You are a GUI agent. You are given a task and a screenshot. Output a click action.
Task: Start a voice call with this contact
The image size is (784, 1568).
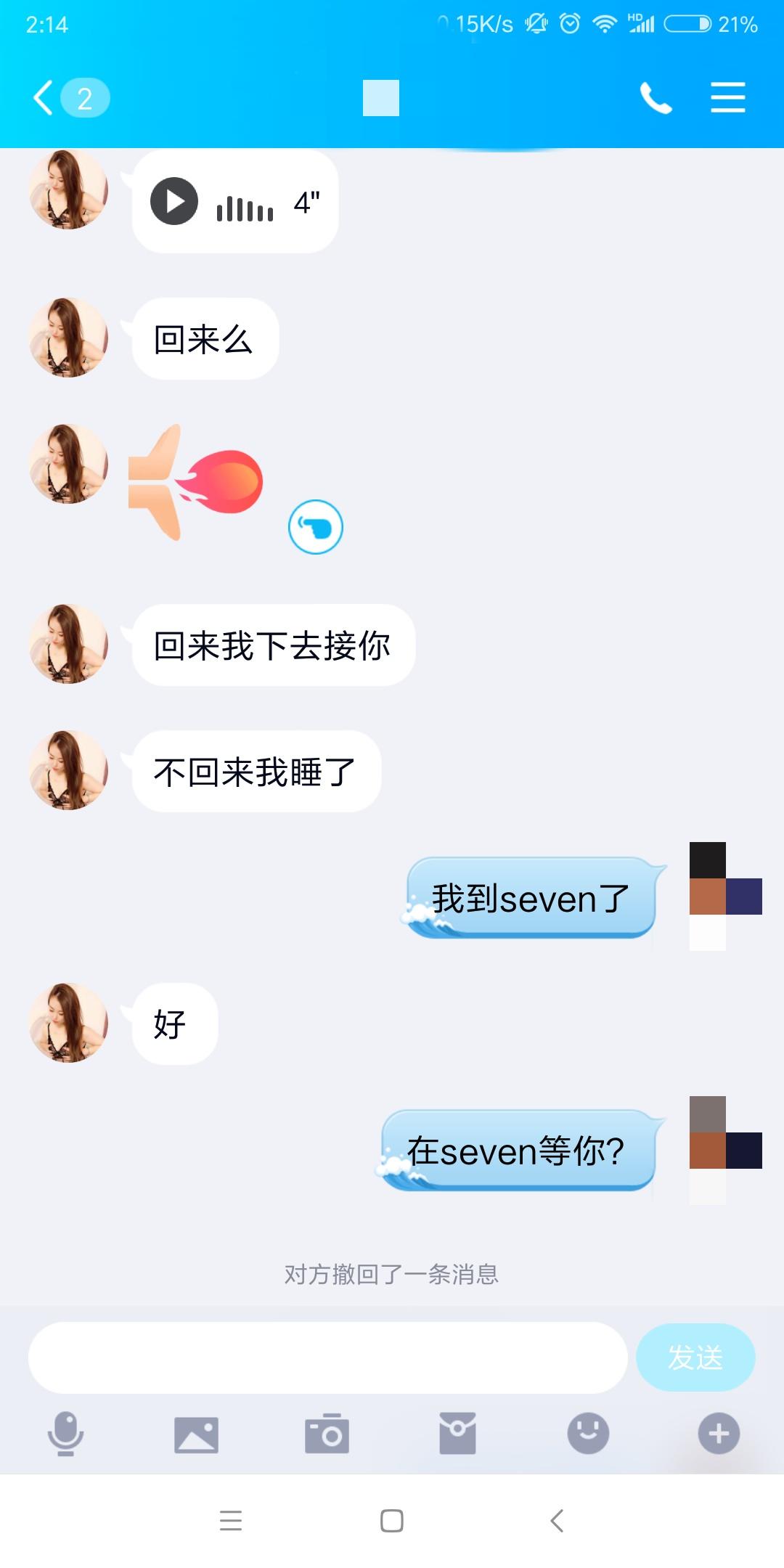coord(656,98)
